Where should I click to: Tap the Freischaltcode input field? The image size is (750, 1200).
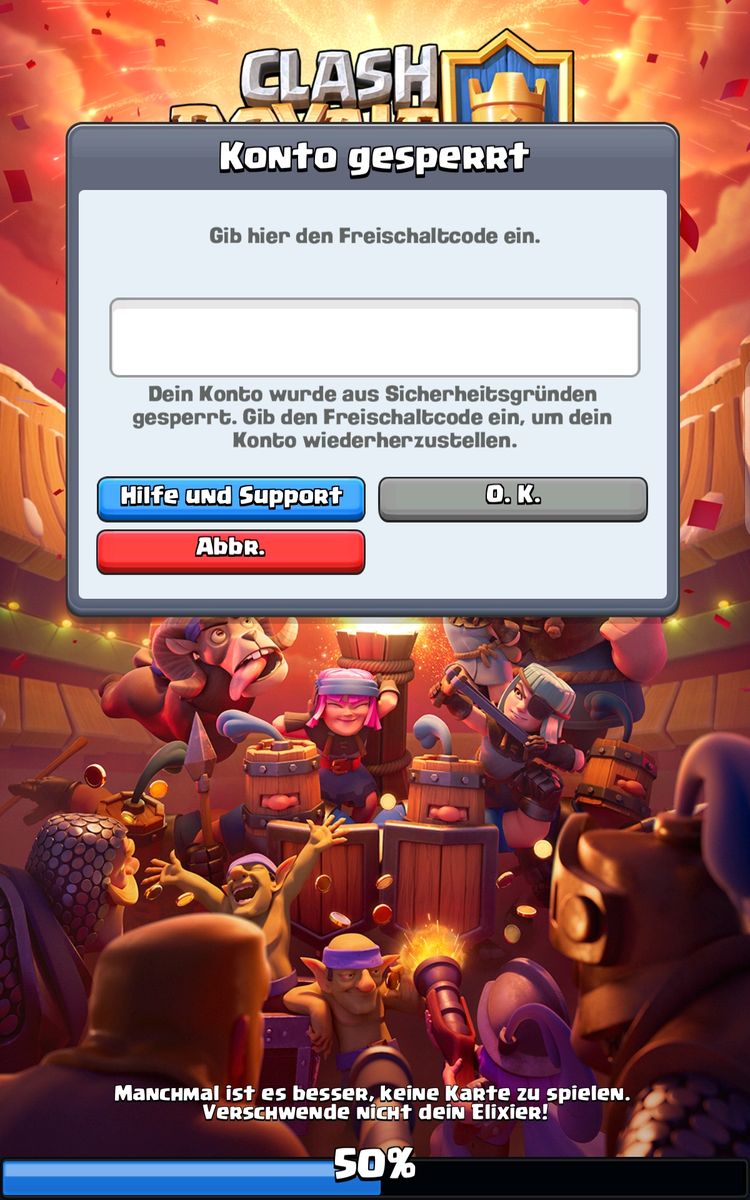click(374, 338)
